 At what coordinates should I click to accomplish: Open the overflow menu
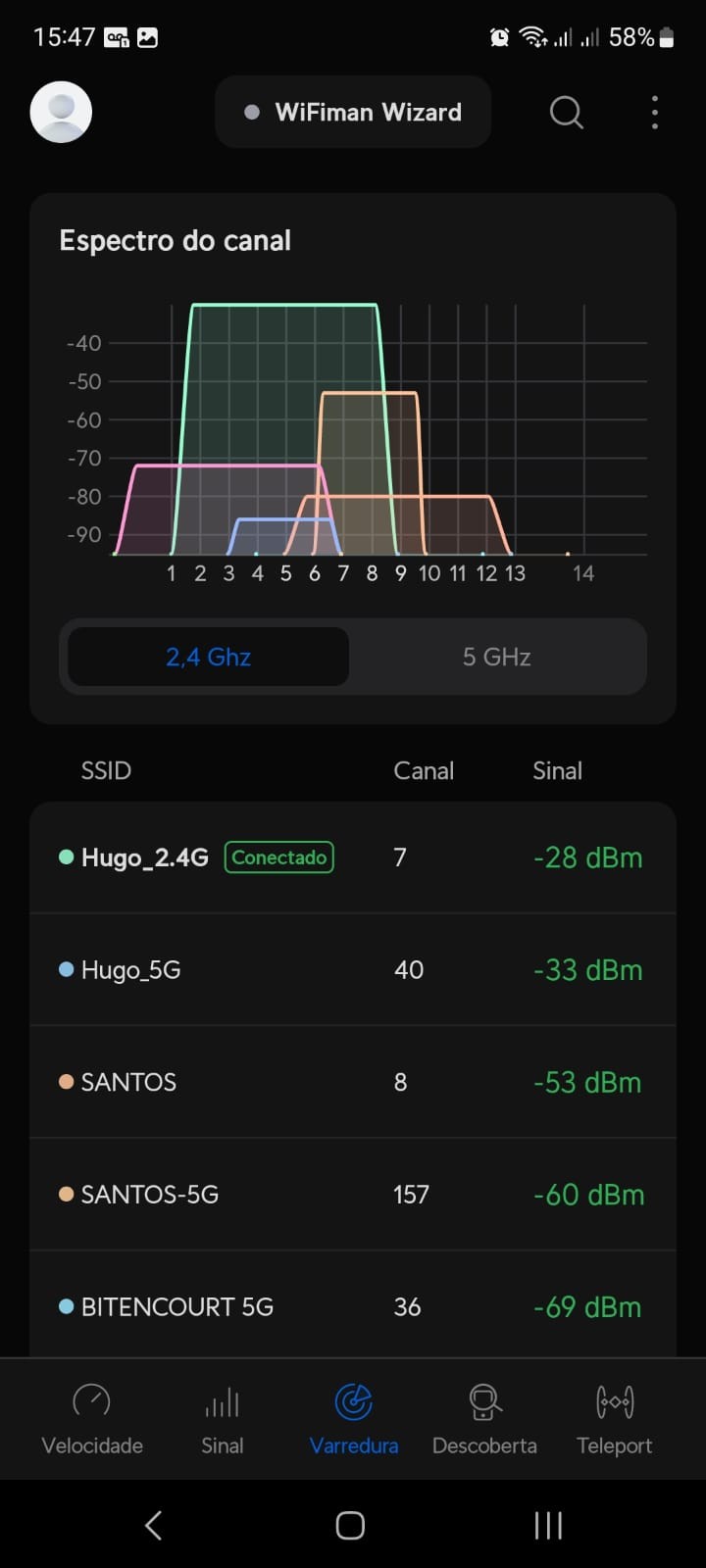coord(655,112)
